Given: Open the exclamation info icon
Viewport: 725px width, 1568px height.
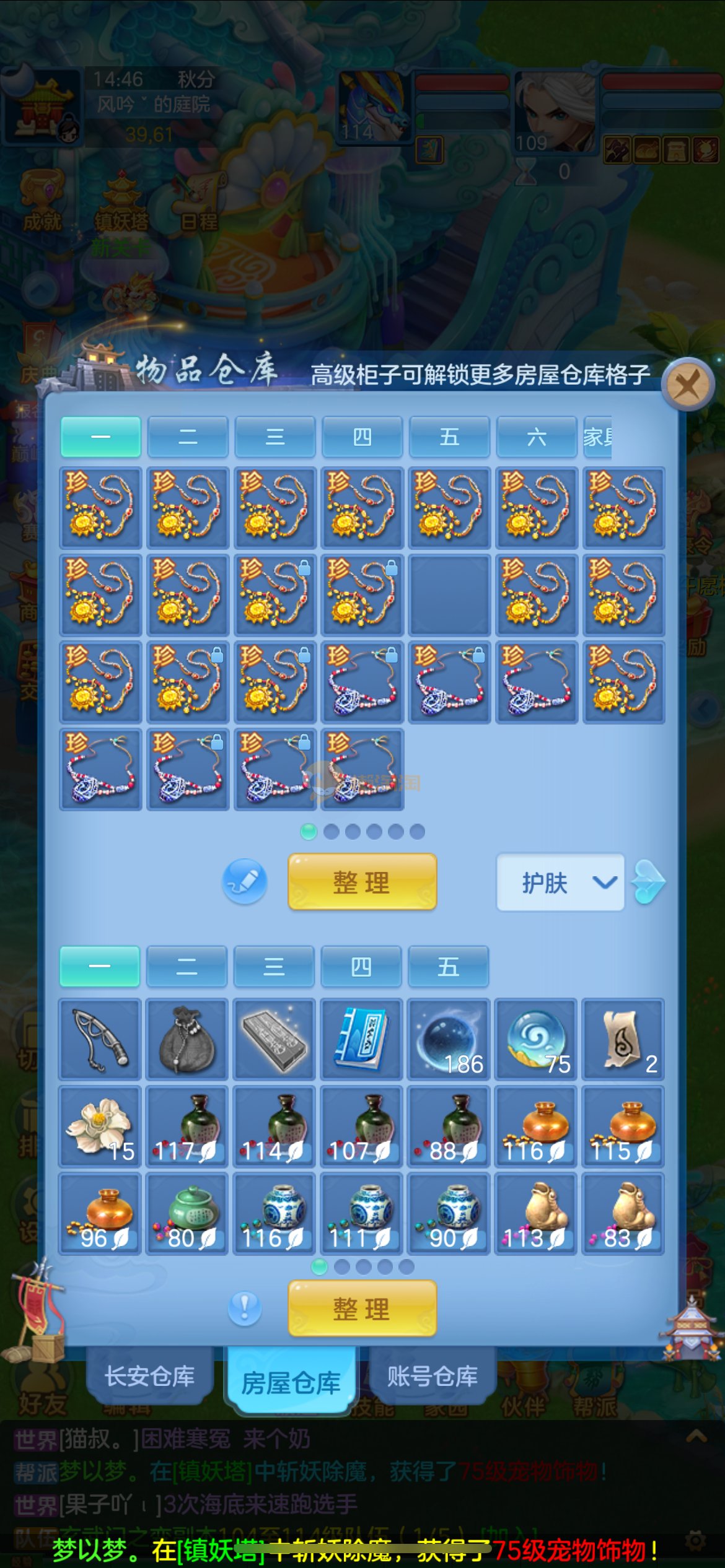Looking at the screenshot, I should coord(245,1309).
